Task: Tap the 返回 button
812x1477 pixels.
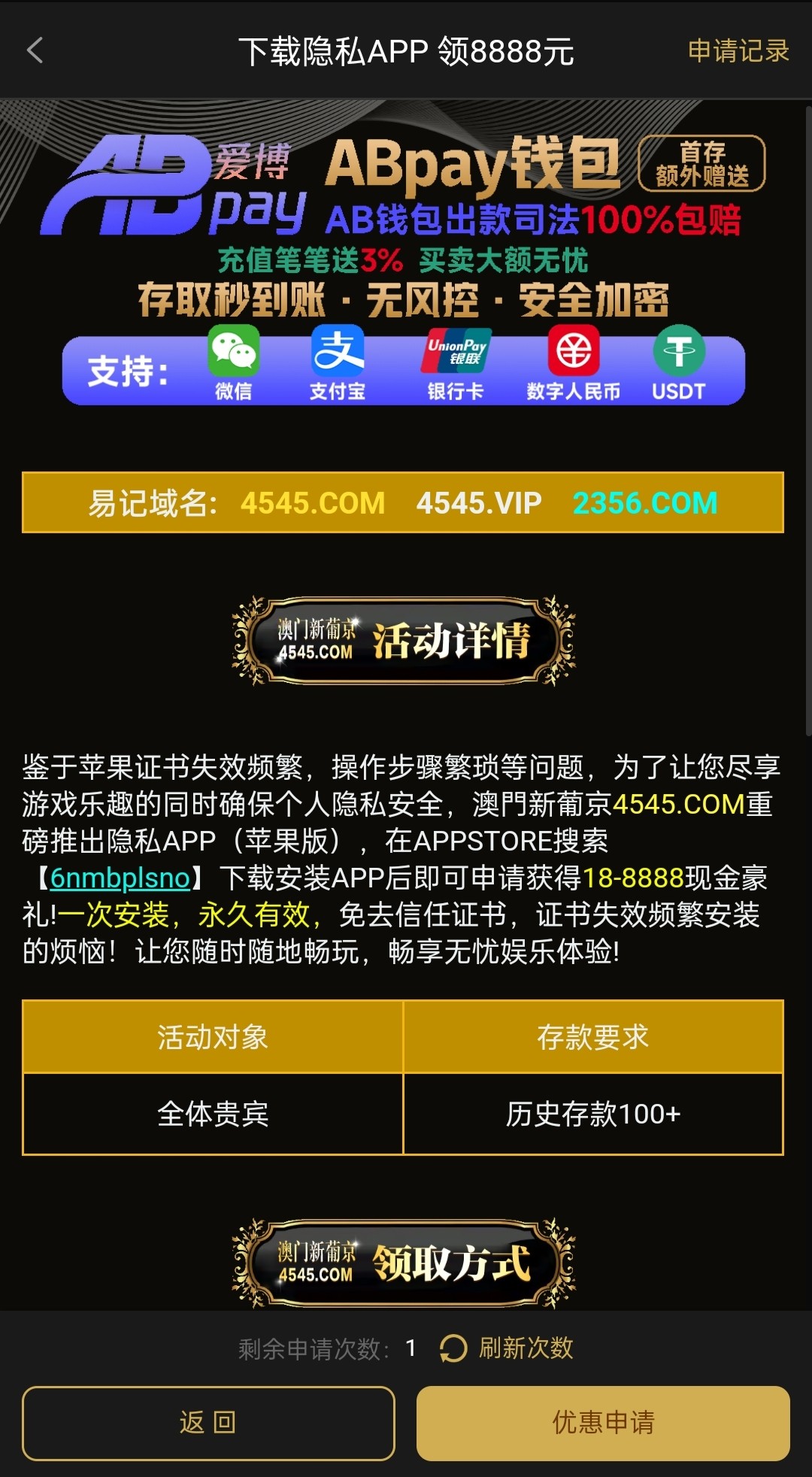Action: coord(208,1423)
